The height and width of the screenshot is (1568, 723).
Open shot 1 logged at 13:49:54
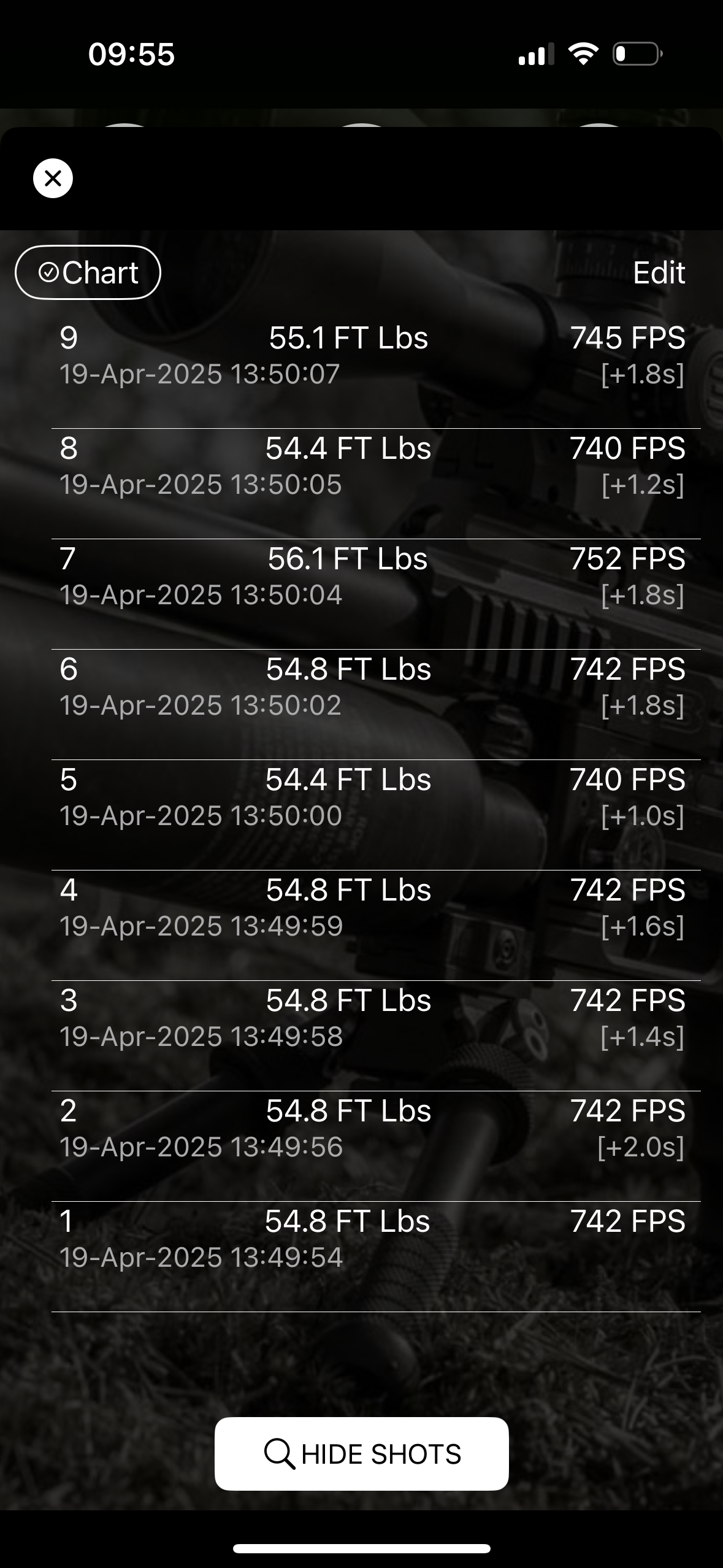point(372,1239)
